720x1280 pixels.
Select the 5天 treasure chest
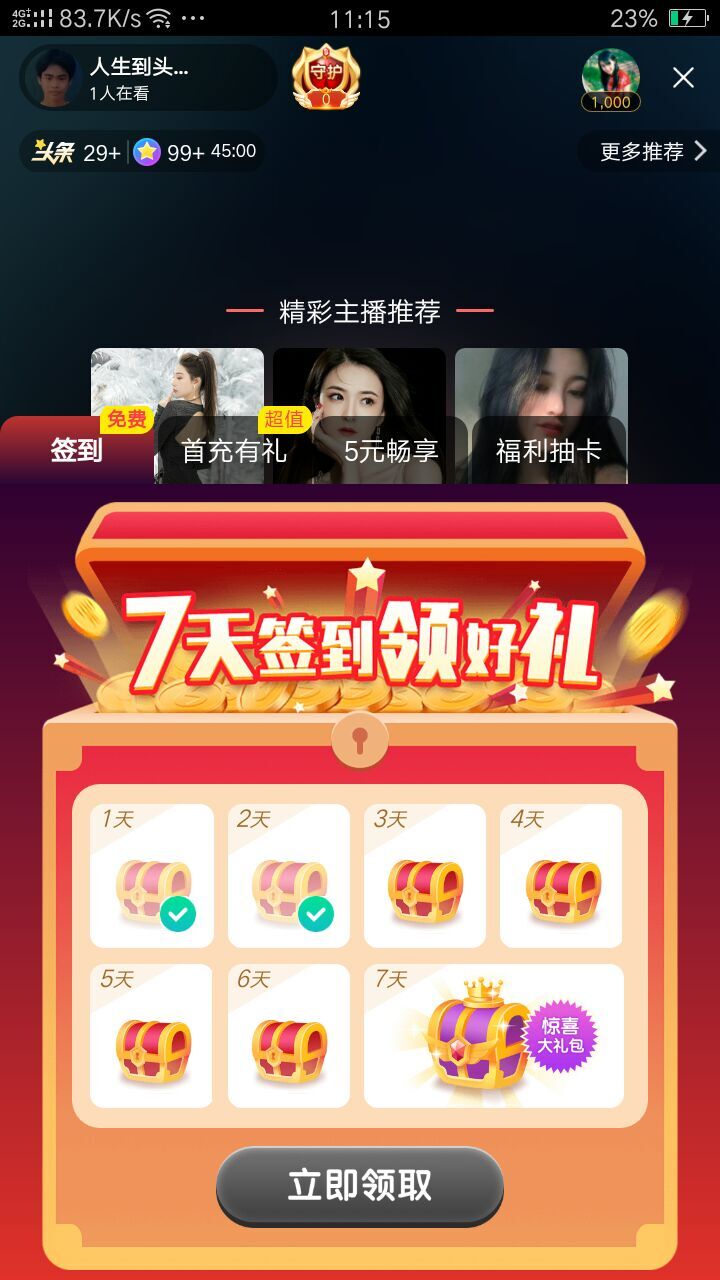coord(152,1036)
